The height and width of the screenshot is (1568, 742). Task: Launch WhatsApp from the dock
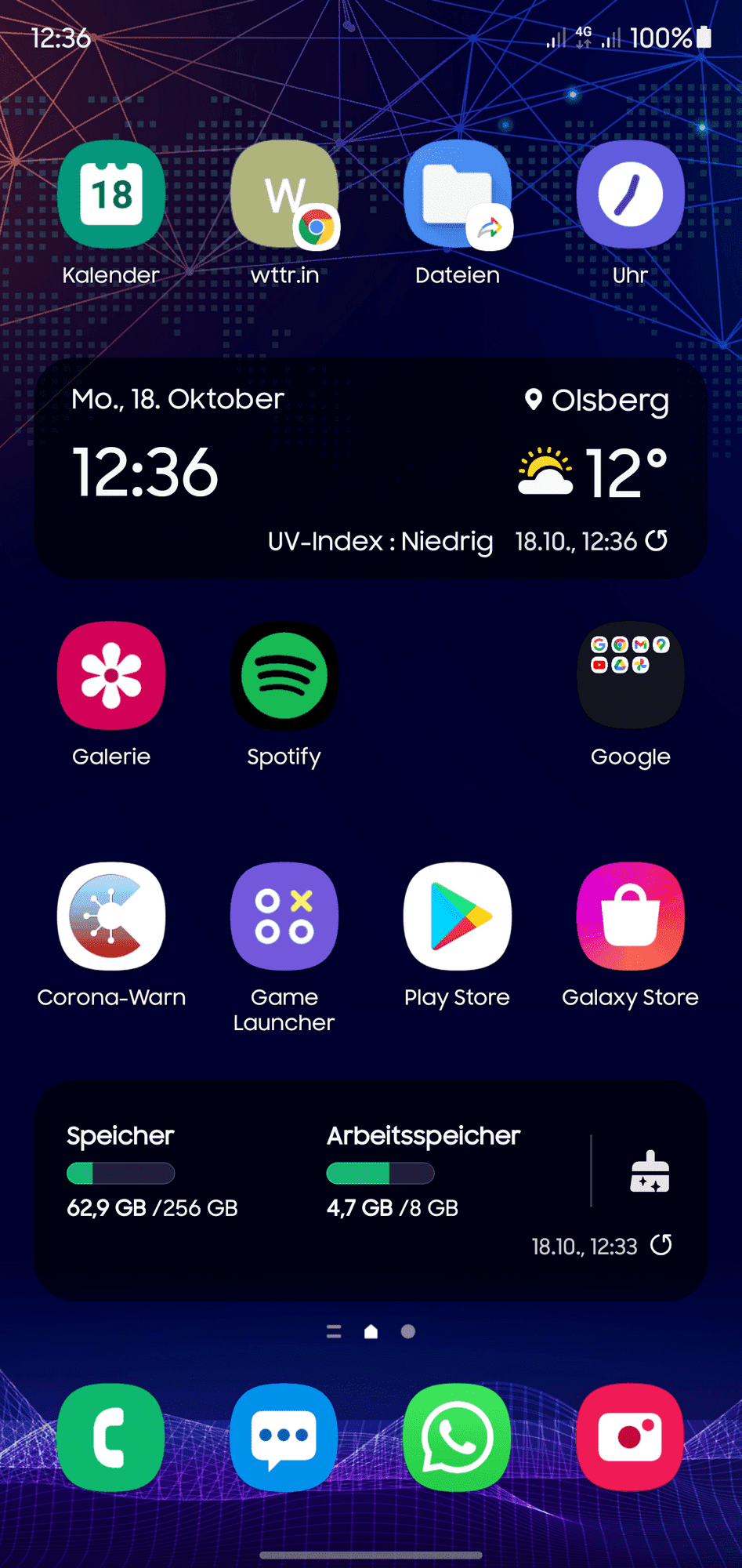[x=458, y=1437]
